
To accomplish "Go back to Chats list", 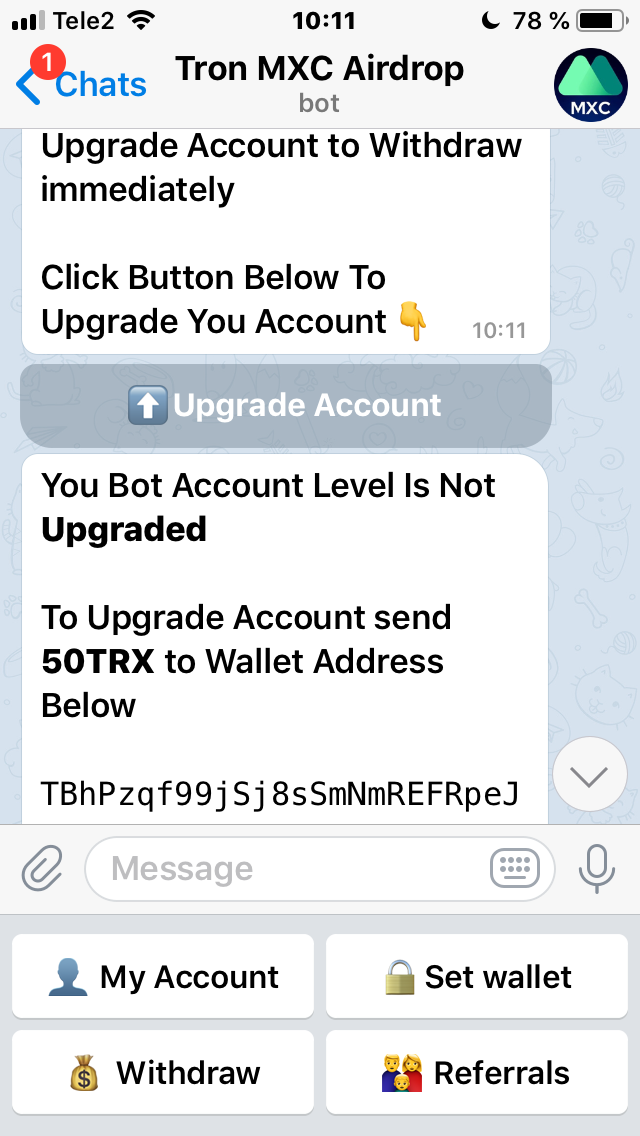I will tap(82, 85).
